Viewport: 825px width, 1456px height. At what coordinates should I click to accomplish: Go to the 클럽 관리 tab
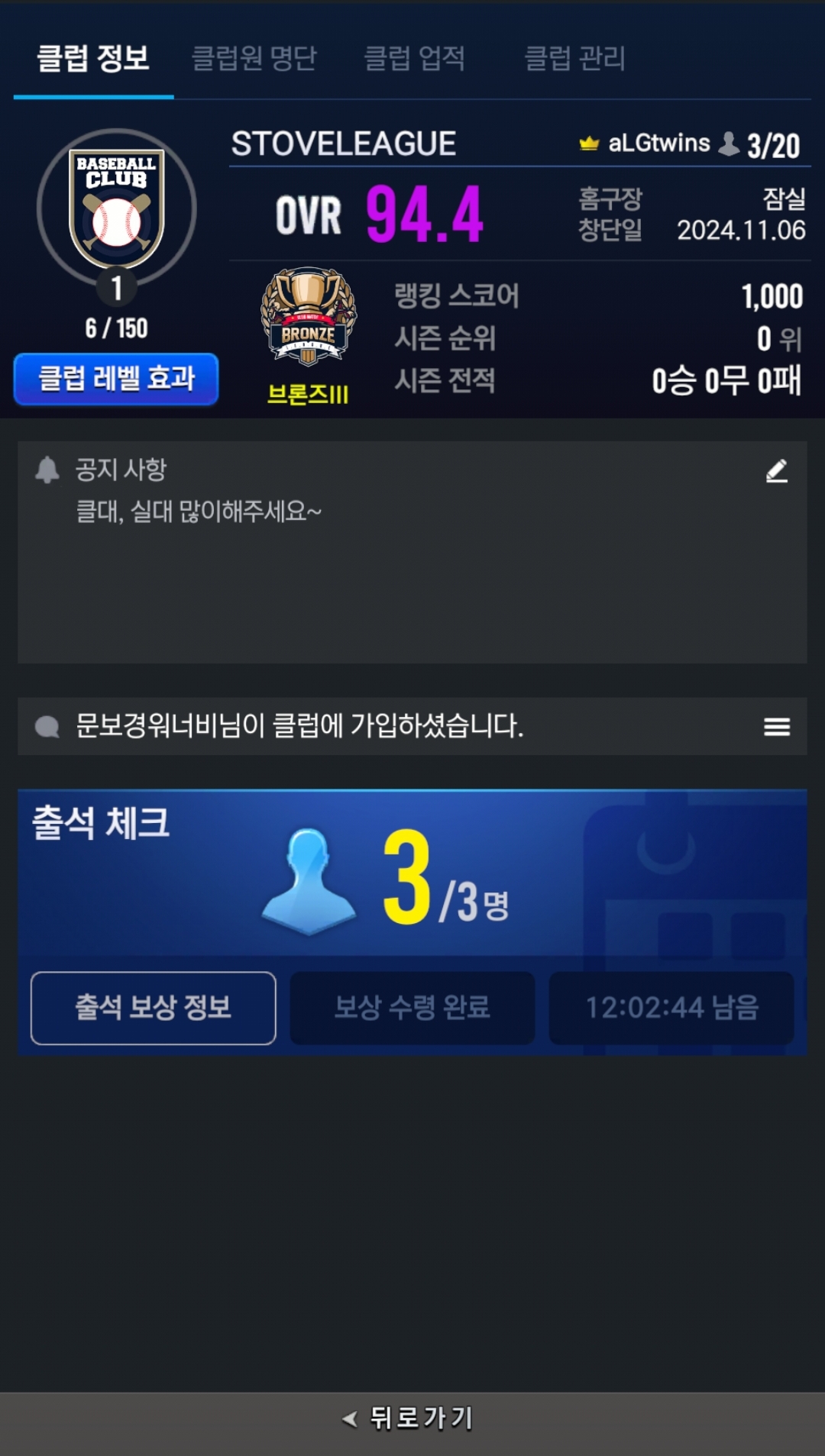coord(574,59)
